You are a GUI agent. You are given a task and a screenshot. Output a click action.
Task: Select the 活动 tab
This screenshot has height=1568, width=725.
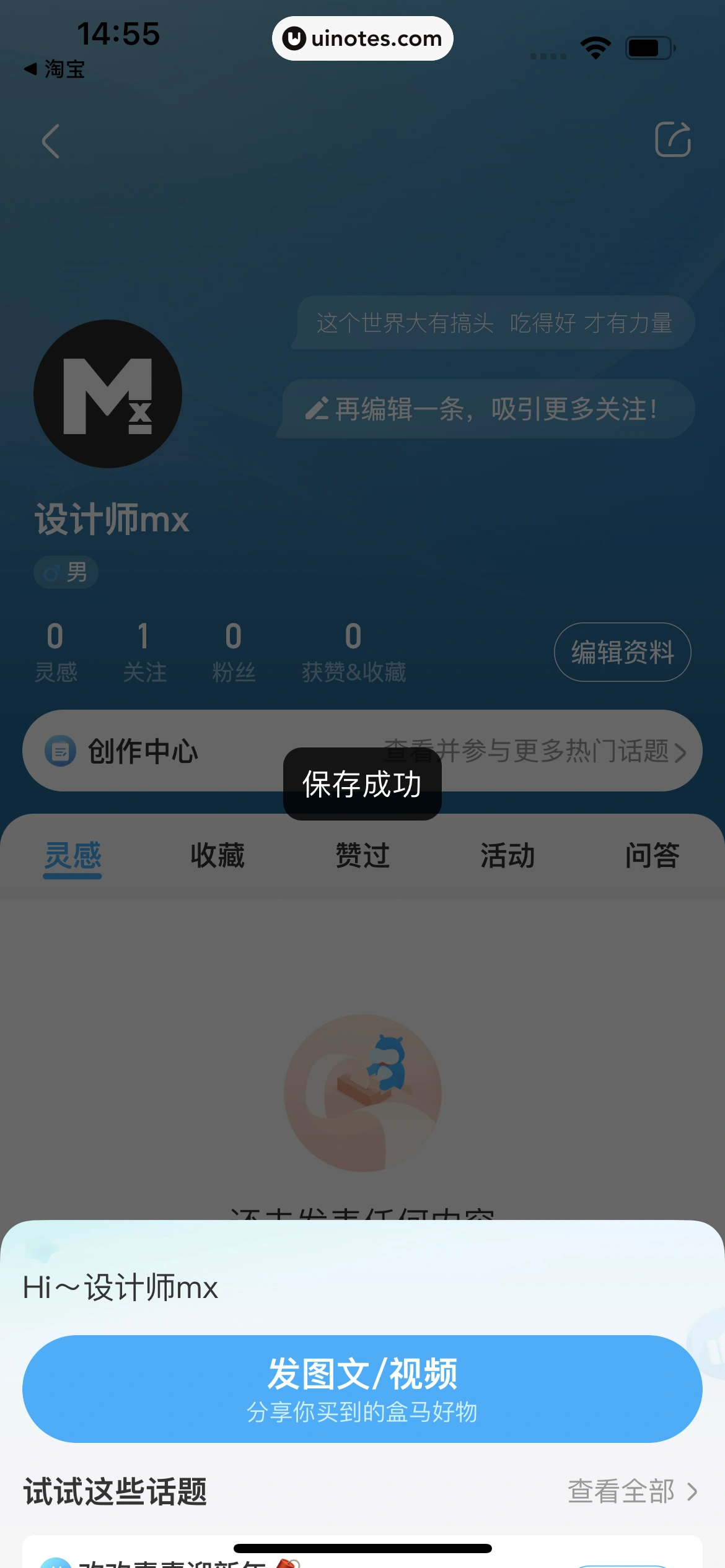tap(507, 855)
